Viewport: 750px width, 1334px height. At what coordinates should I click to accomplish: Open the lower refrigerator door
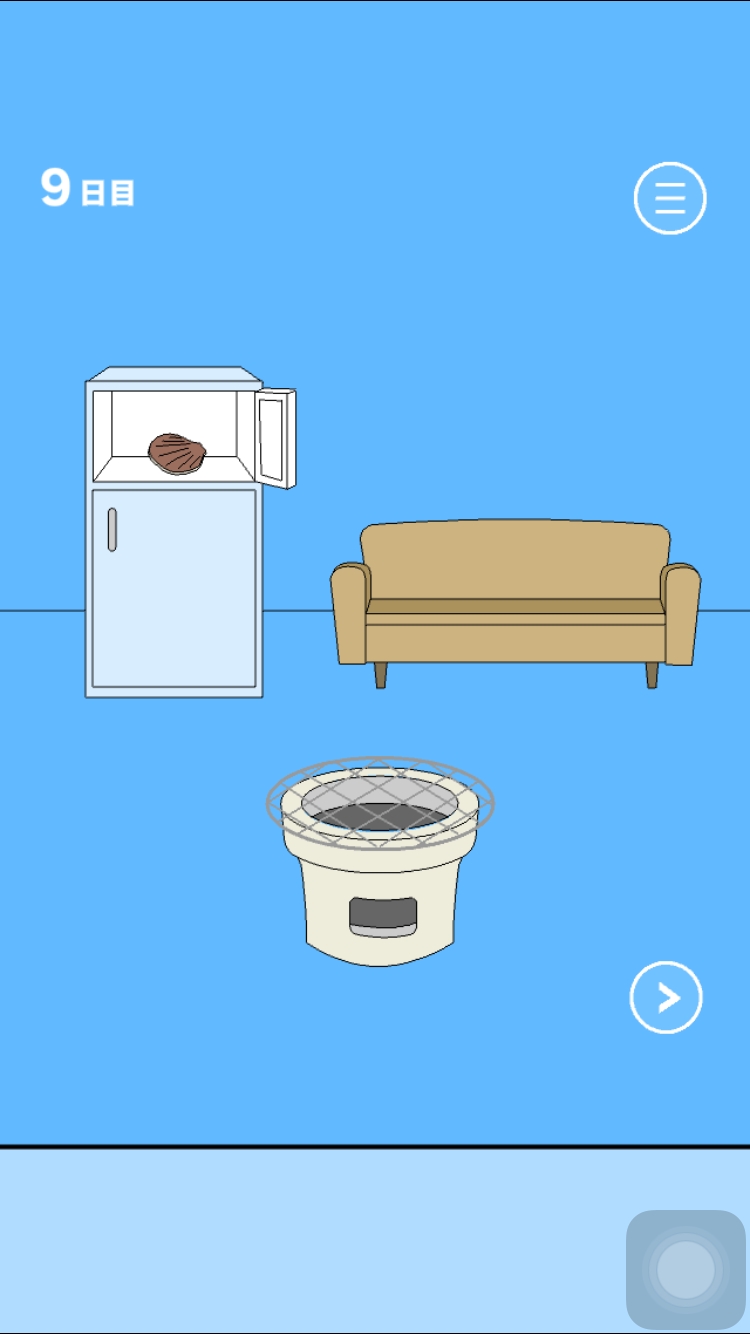(174, 588)
